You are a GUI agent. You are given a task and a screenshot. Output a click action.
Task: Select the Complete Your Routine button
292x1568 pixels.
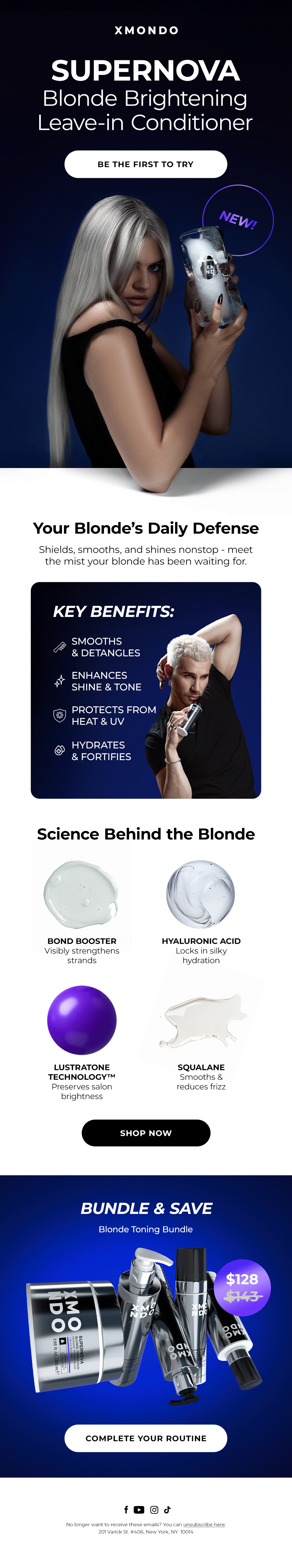pos(146,1438)
